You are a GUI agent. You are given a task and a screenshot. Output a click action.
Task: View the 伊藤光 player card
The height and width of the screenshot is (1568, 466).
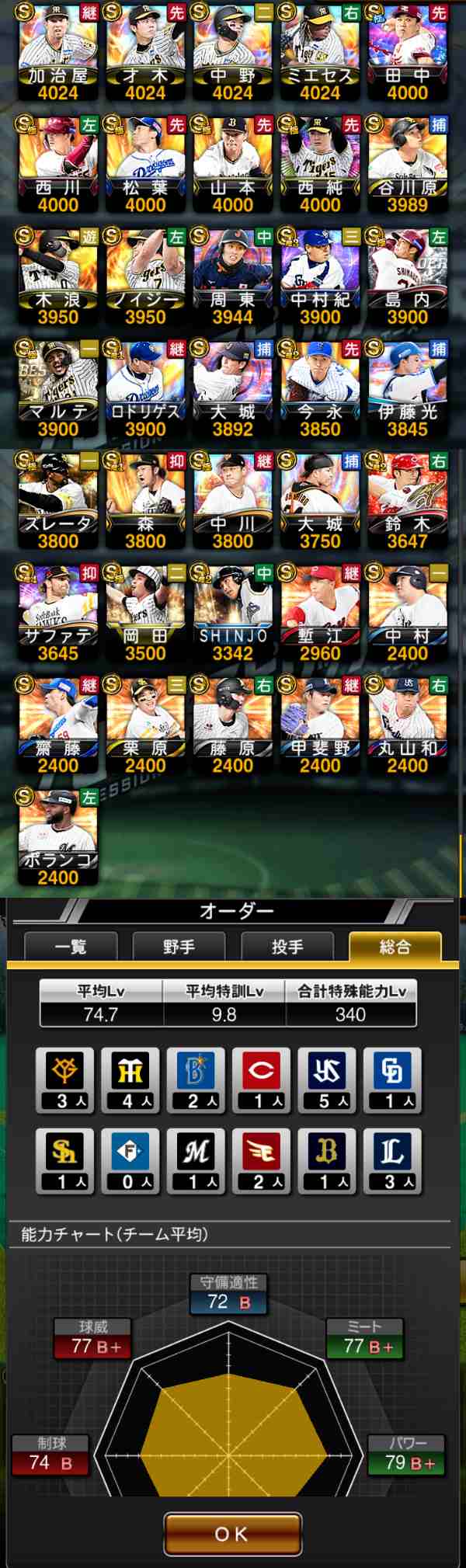(407, 387)
